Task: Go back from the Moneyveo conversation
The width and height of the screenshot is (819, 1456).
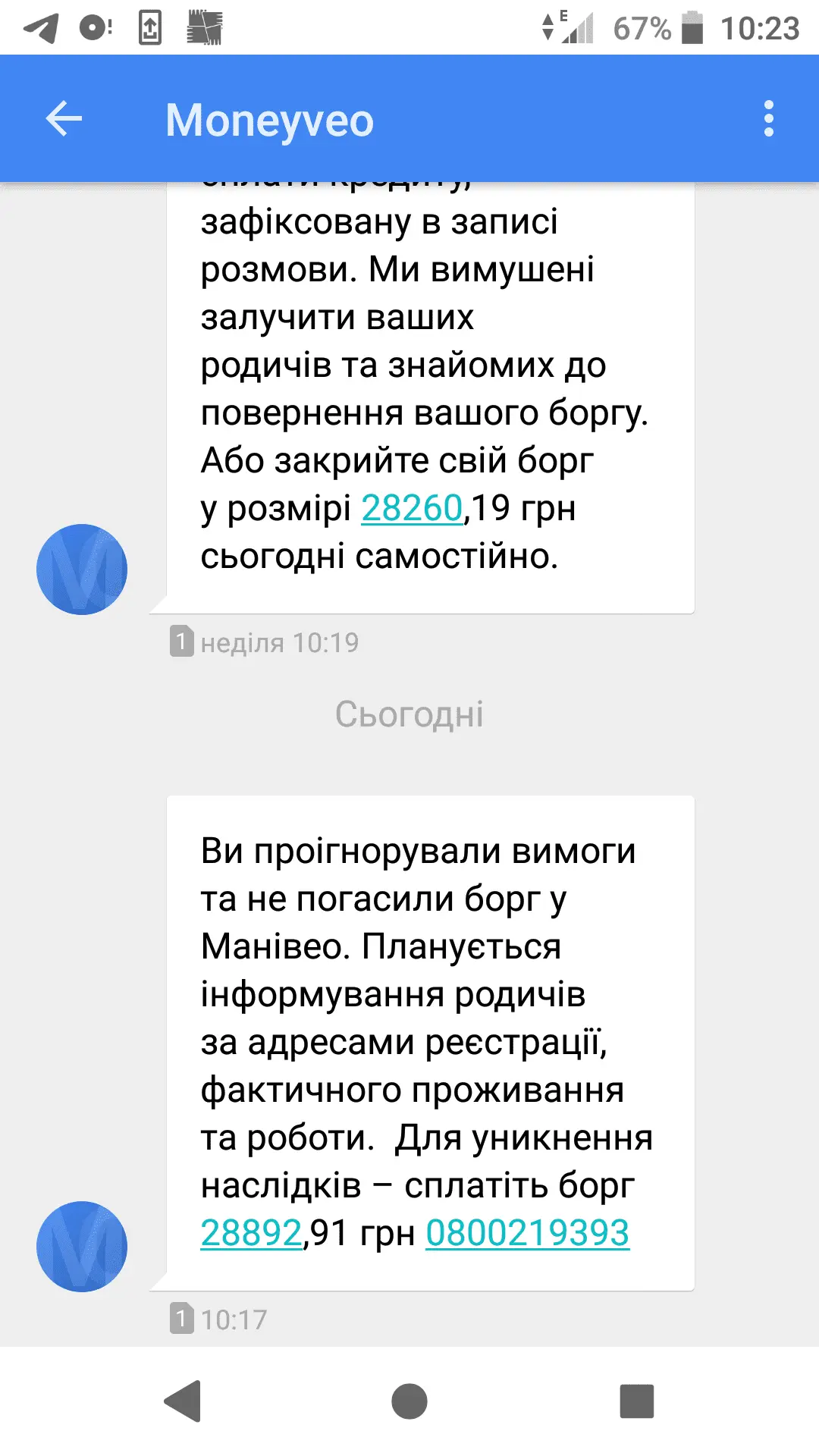Action: click(64, 119)
